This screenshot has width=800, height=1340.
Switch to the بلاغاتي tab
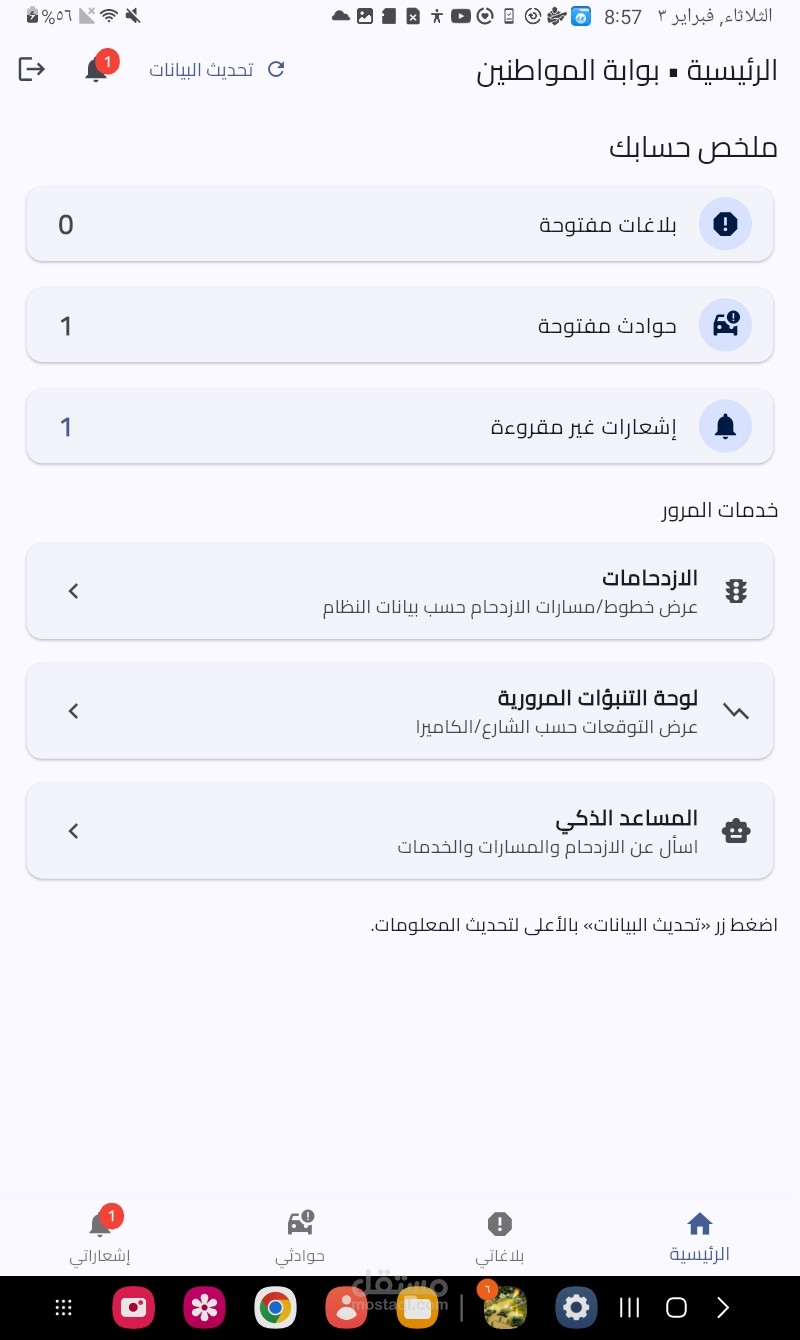pos(500,1237)
